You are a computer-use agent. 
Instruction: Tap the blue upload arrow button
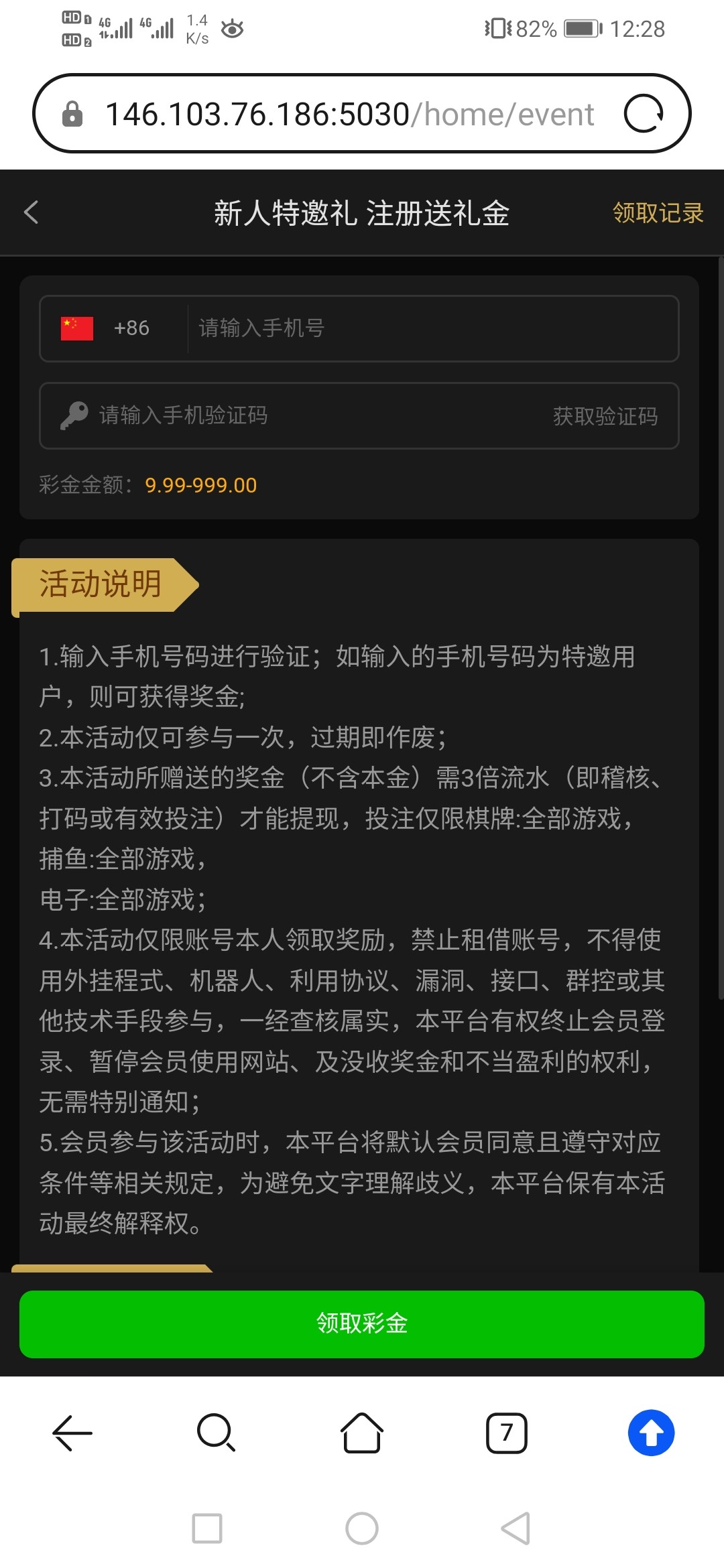pos(651,1433)
